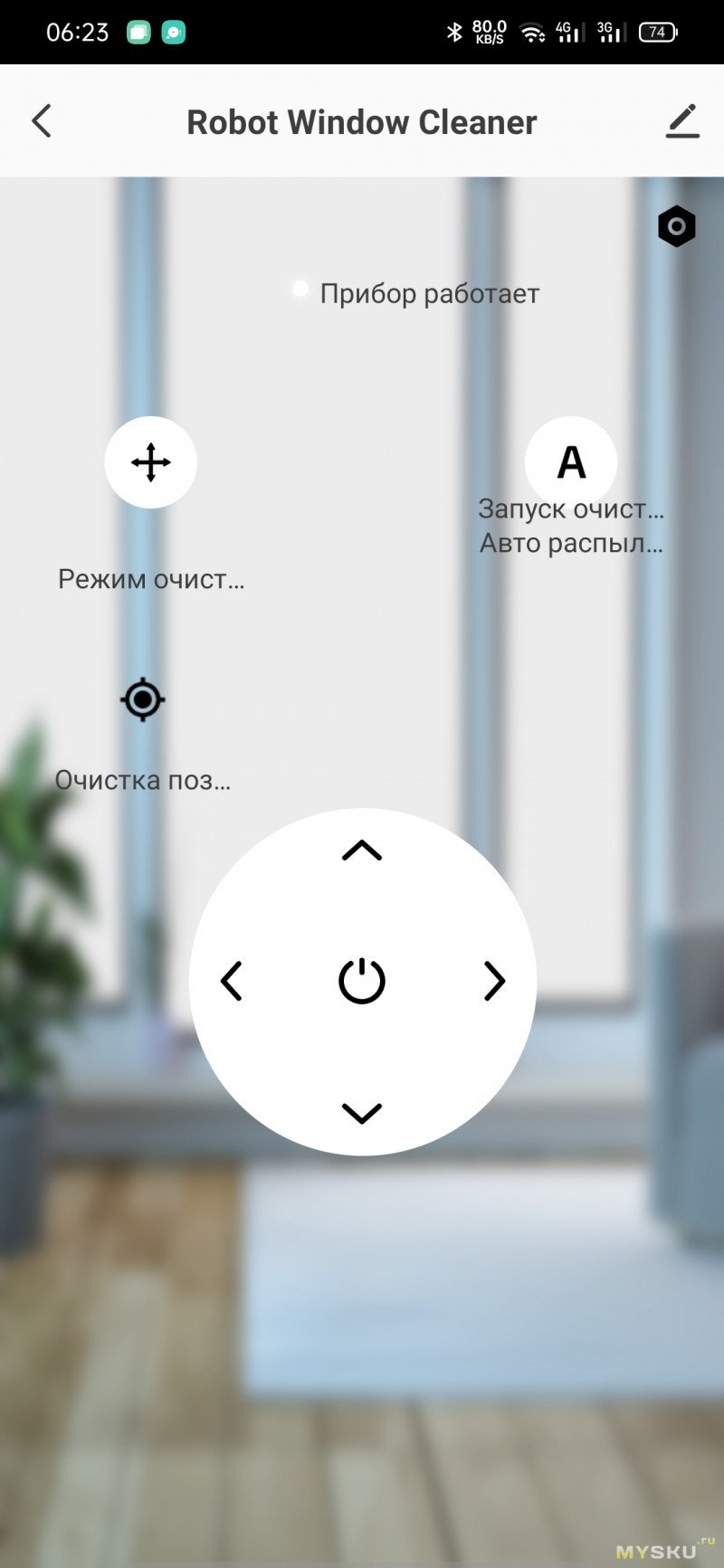Tap the spot cleaning target icon
Image resolution: width=724 pixels, height=1568 pixels.
[x=143, y=699]
